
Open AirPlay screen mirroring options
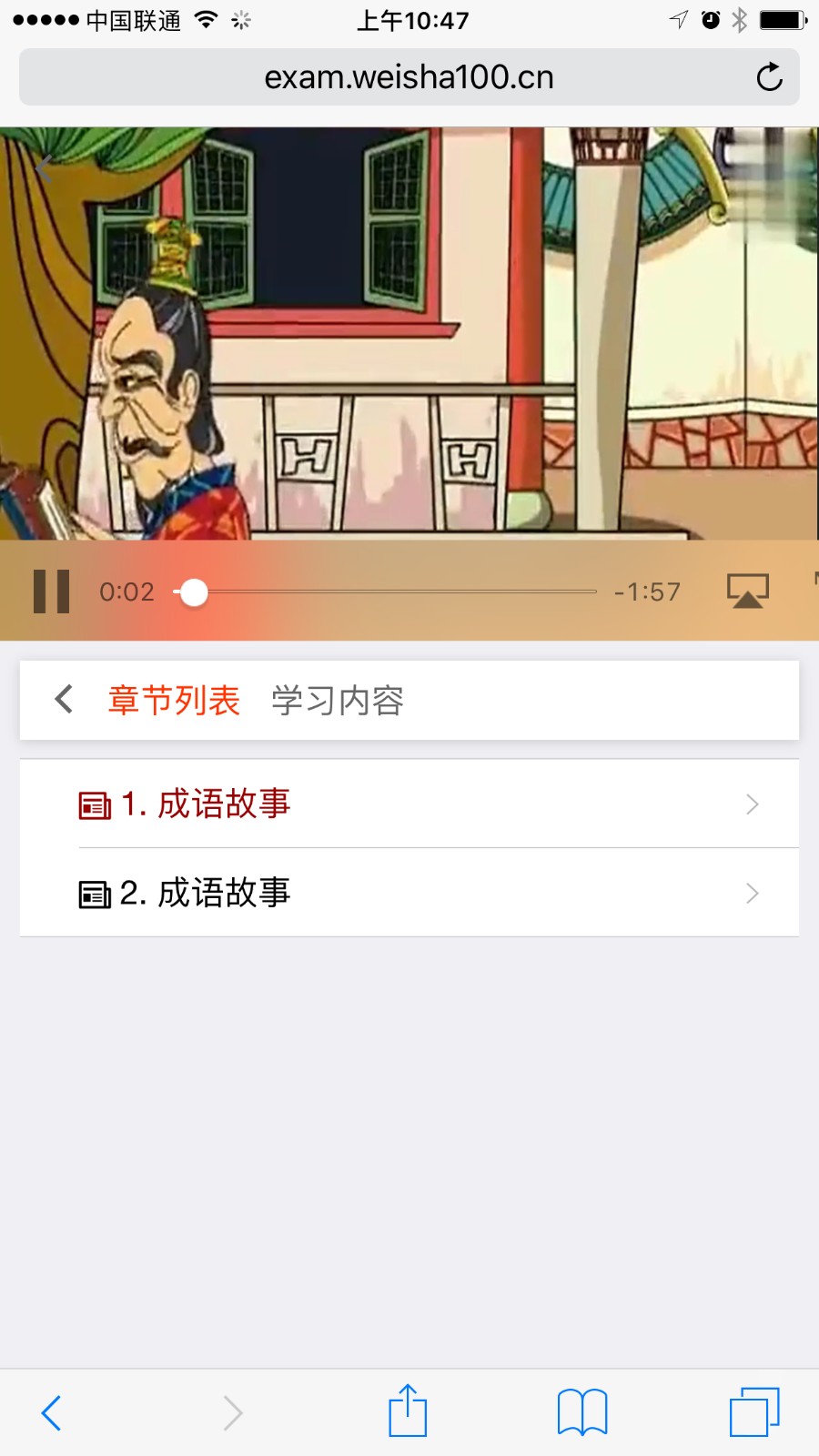pyautogui.click(x=748, y=591)
